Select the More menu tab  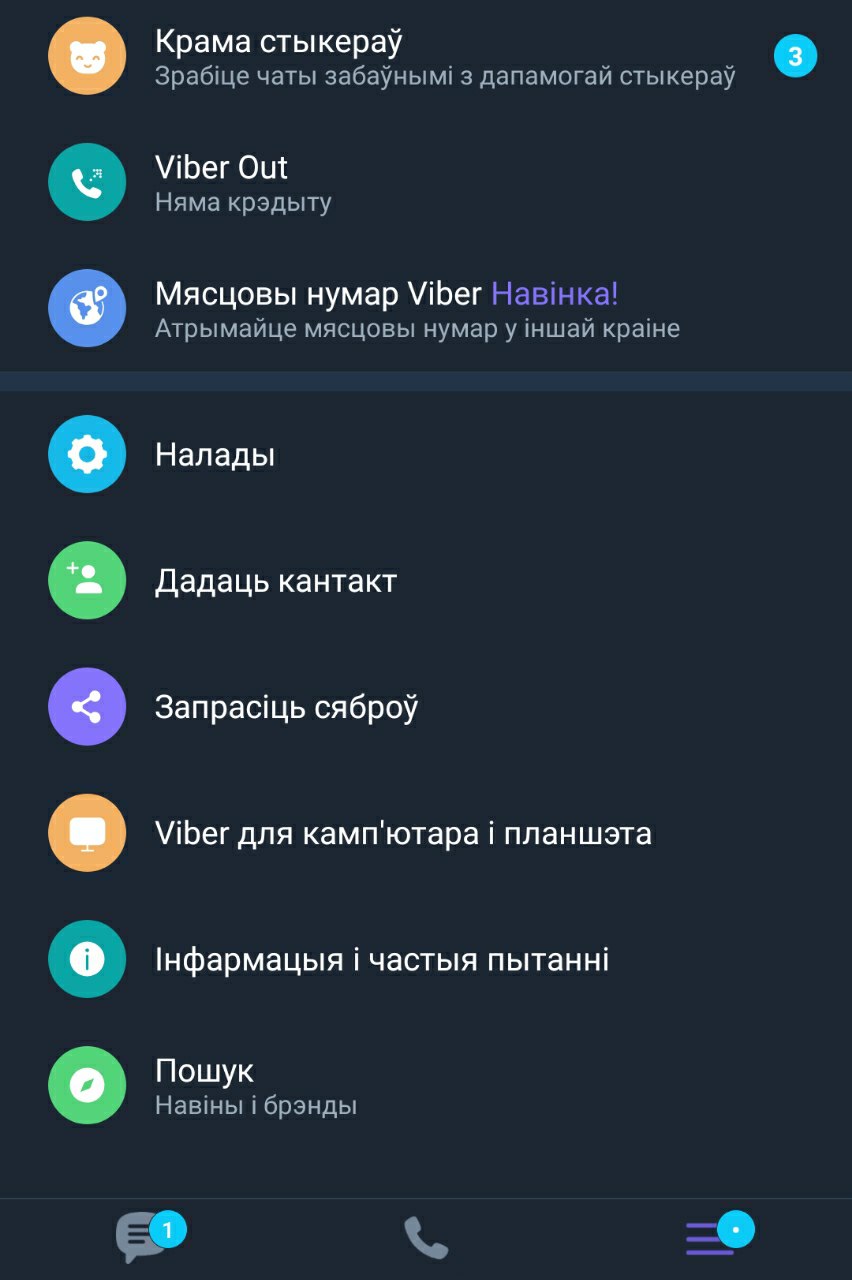tap(712, 1238)
